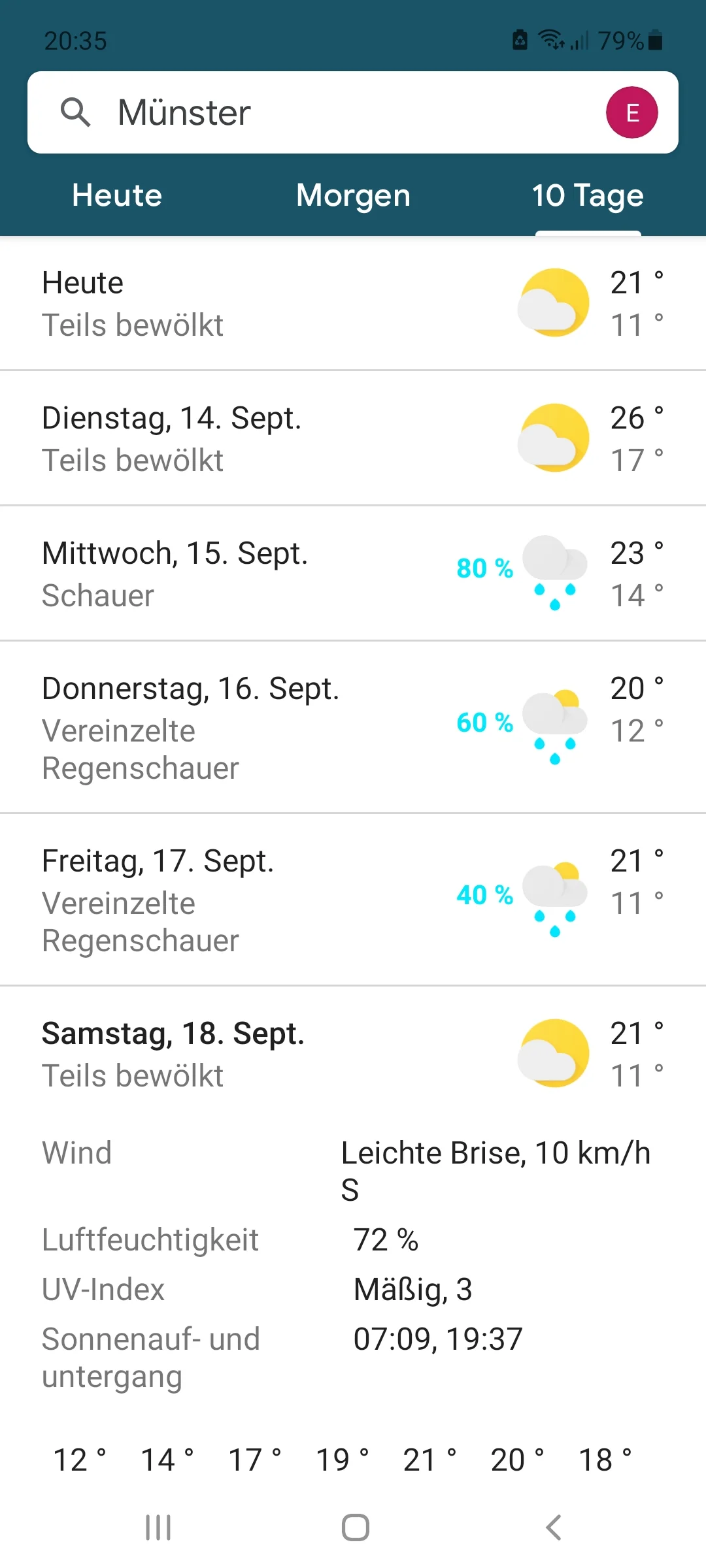
Task: Select the sunrise and sunset times
Action: click(x=437, y=1339)
